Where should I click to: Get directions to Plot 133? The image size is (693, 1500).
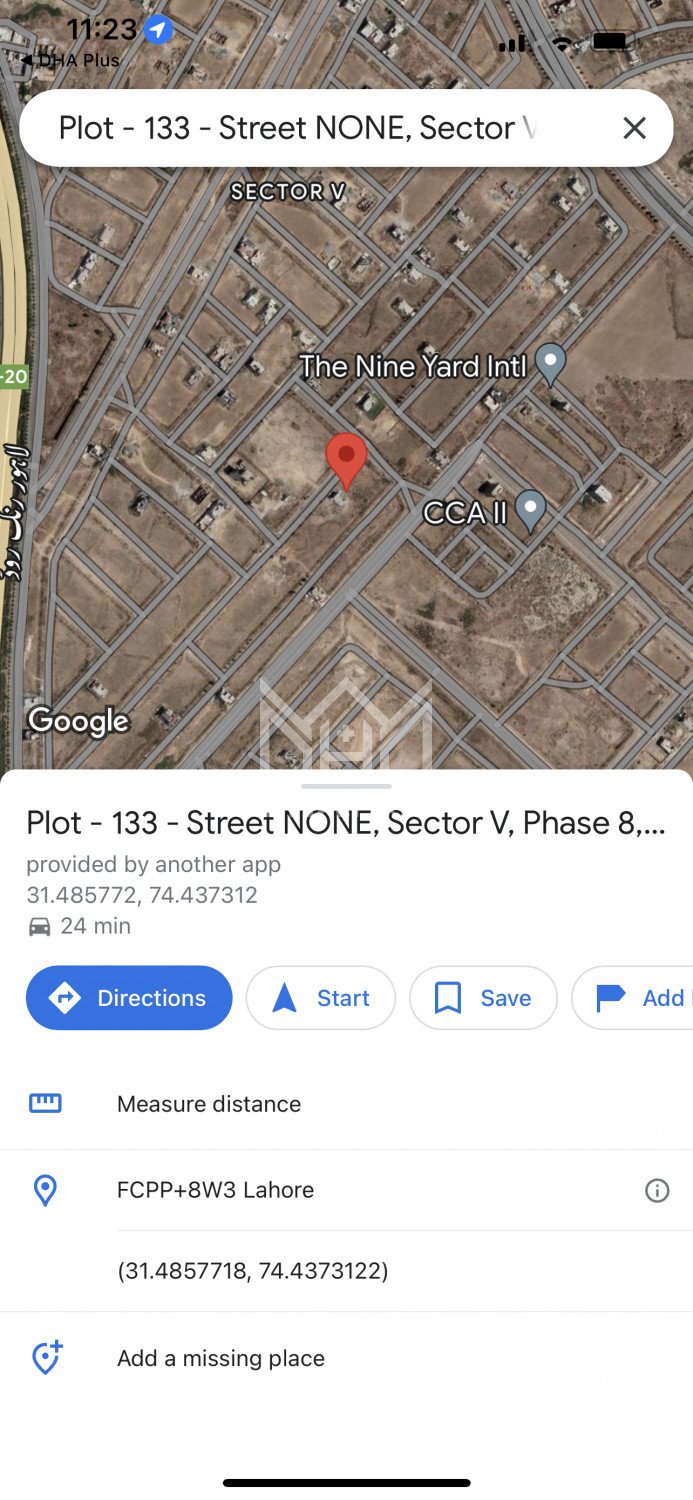(x=129, y=998)
